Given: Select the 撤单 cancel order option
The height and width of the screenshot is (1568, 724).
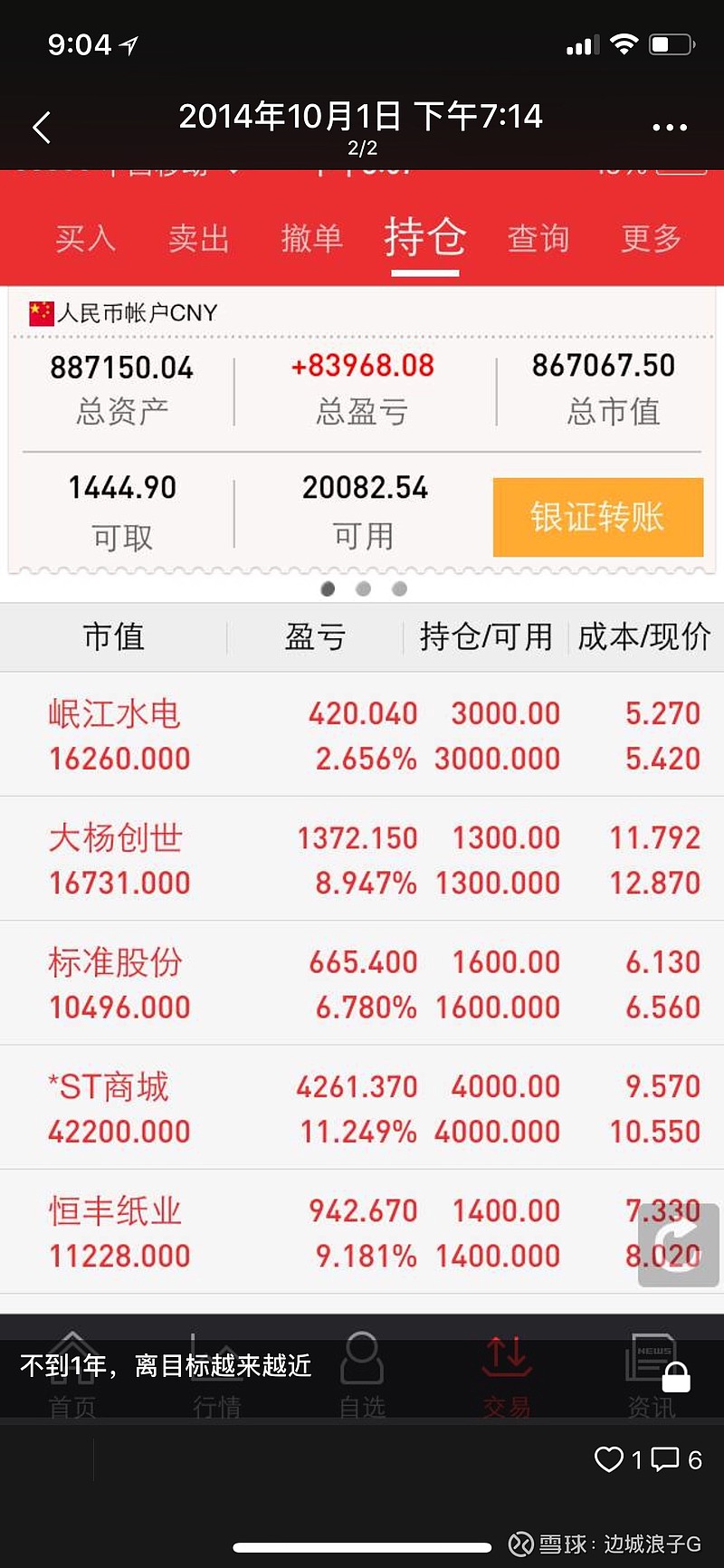Looking at the screenshot, I should (311, 239).
